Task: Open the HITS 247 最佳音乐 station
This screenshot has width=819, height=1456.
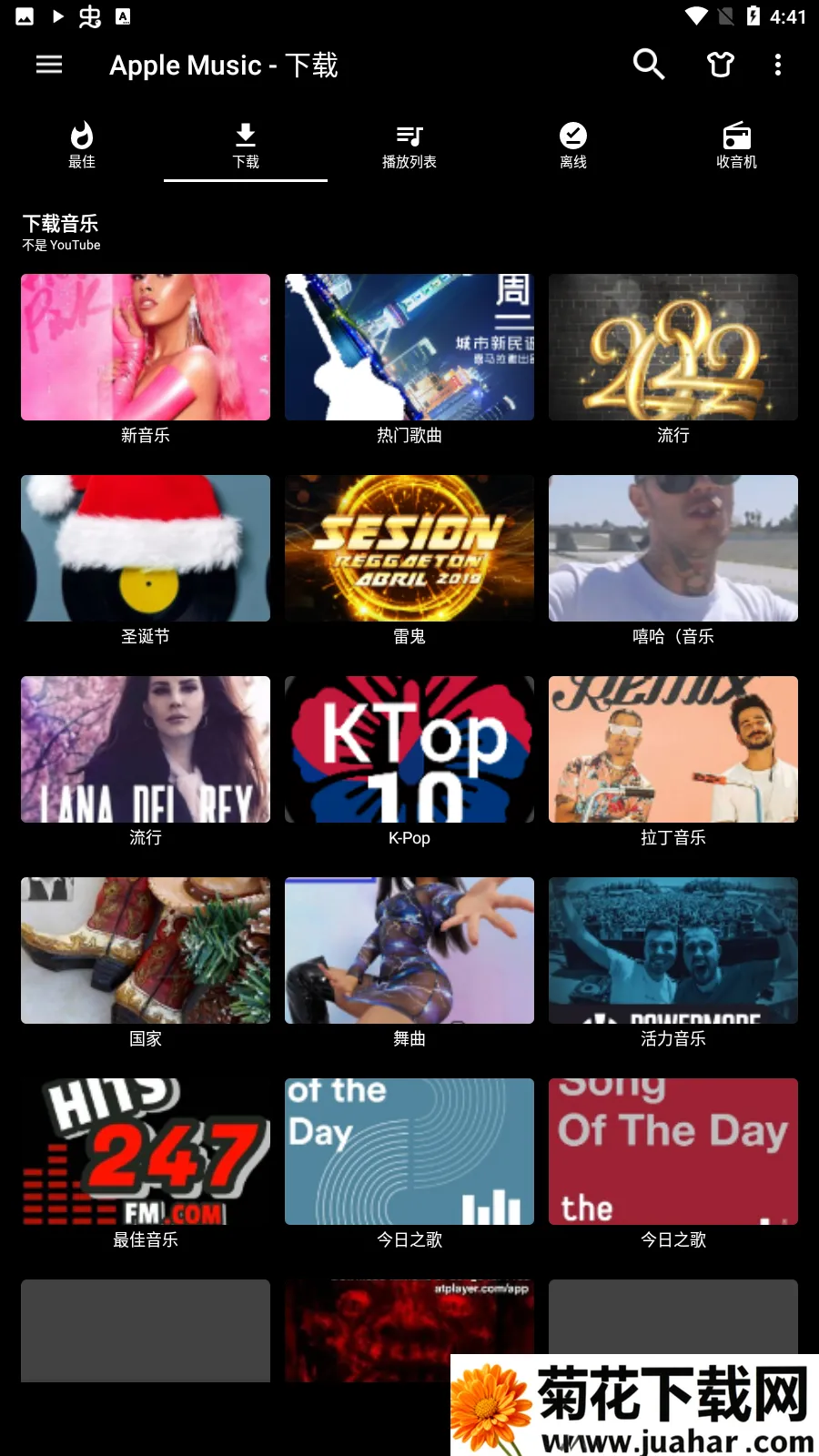Action: click(145, 1151)
